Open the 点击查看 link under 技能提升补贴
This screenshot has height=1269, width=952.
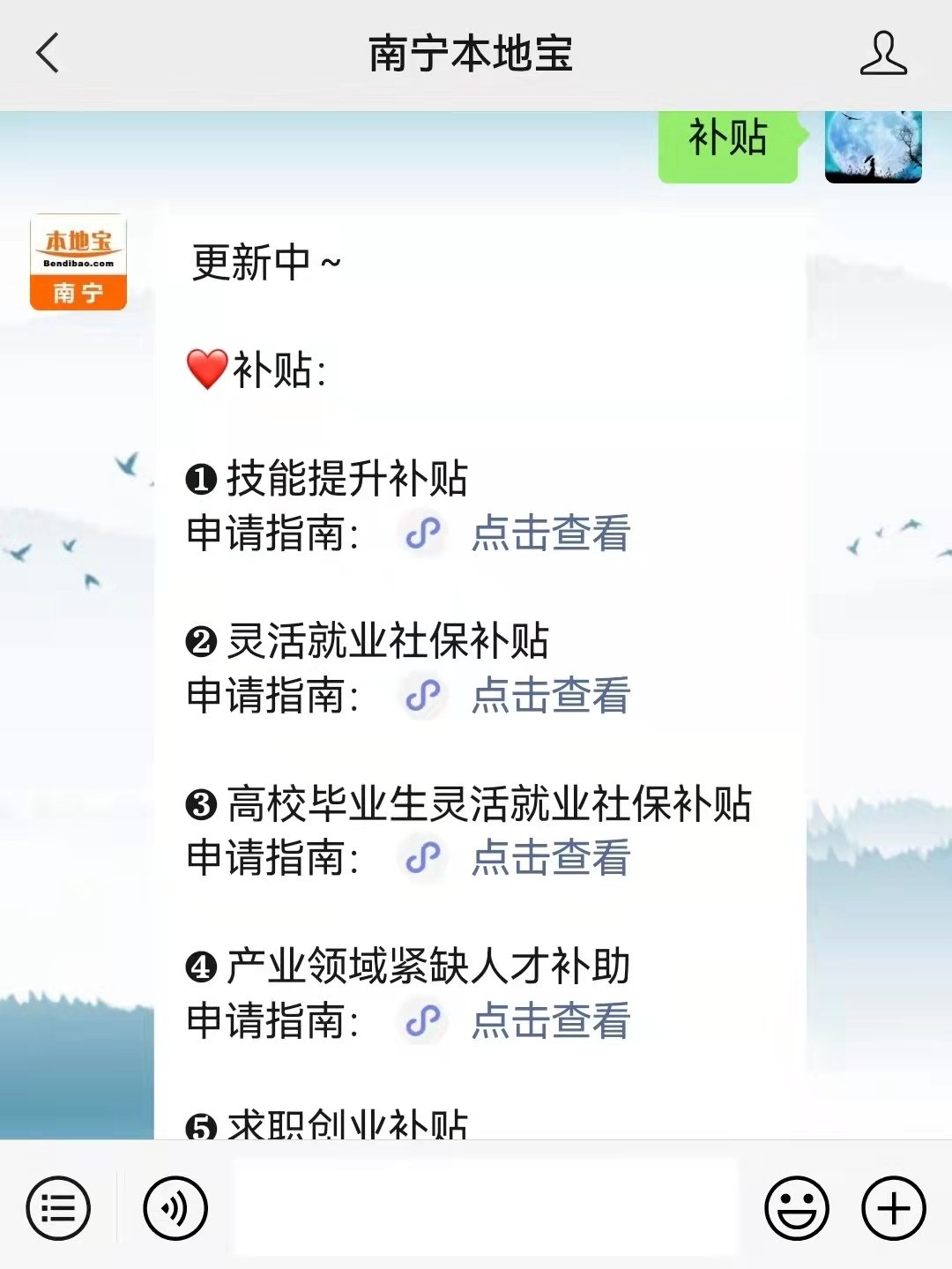[x=550, y=534]
